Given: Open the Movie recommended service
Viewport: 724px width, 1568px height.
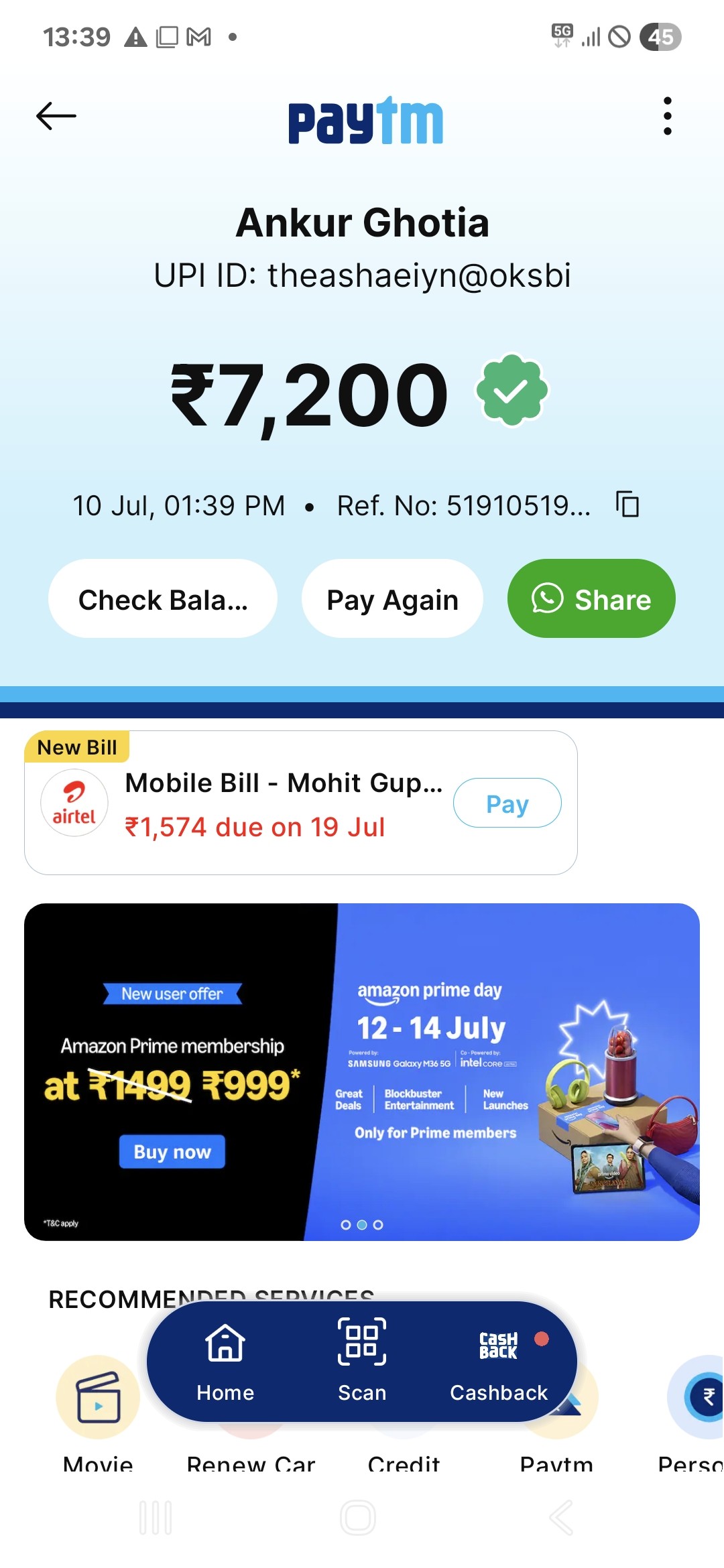Looking at the screenshot, I should [98, 1414].
